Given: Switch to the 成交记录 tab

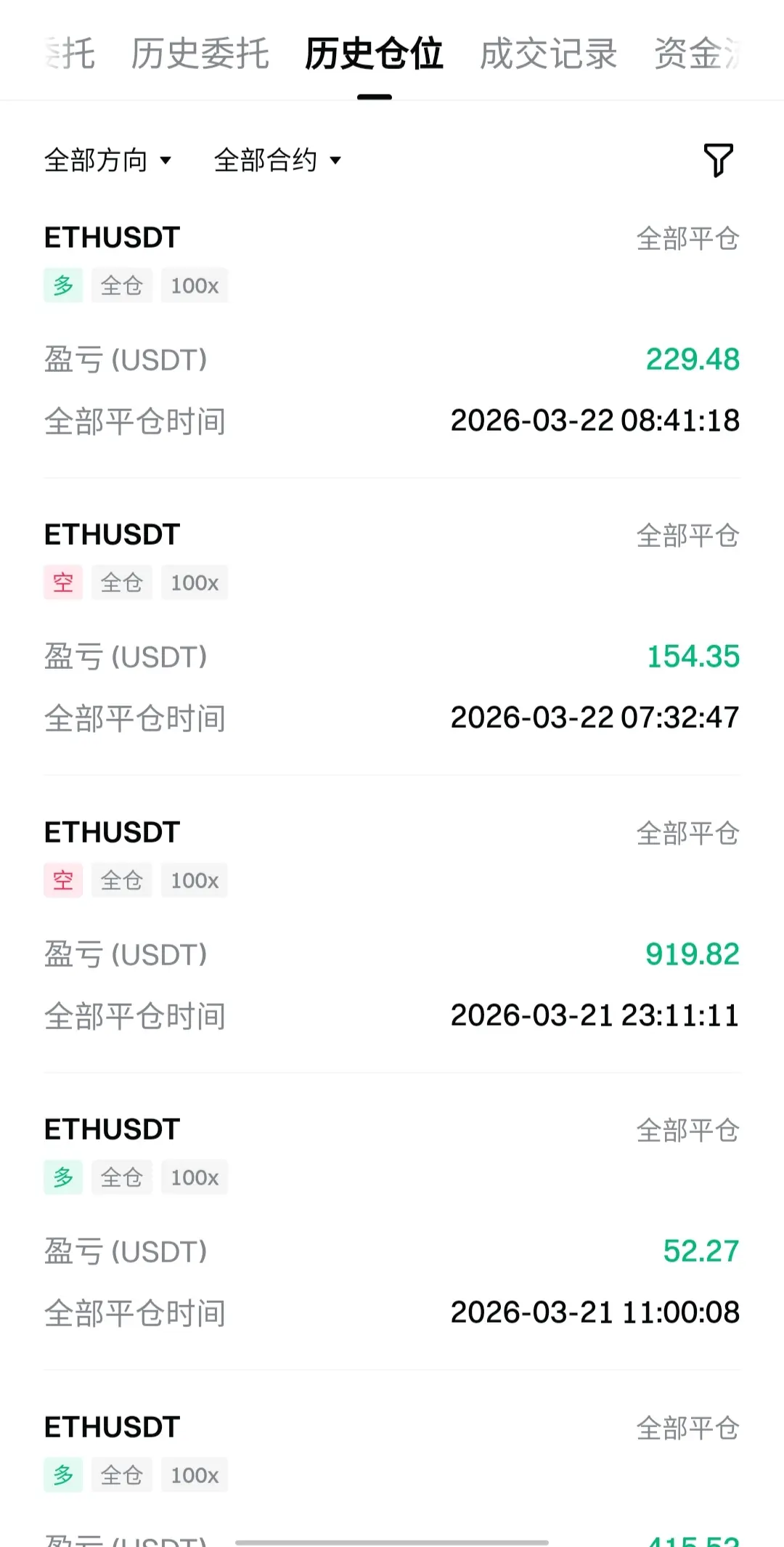Looking at the screenshot, I should click(x=548, y=54).
